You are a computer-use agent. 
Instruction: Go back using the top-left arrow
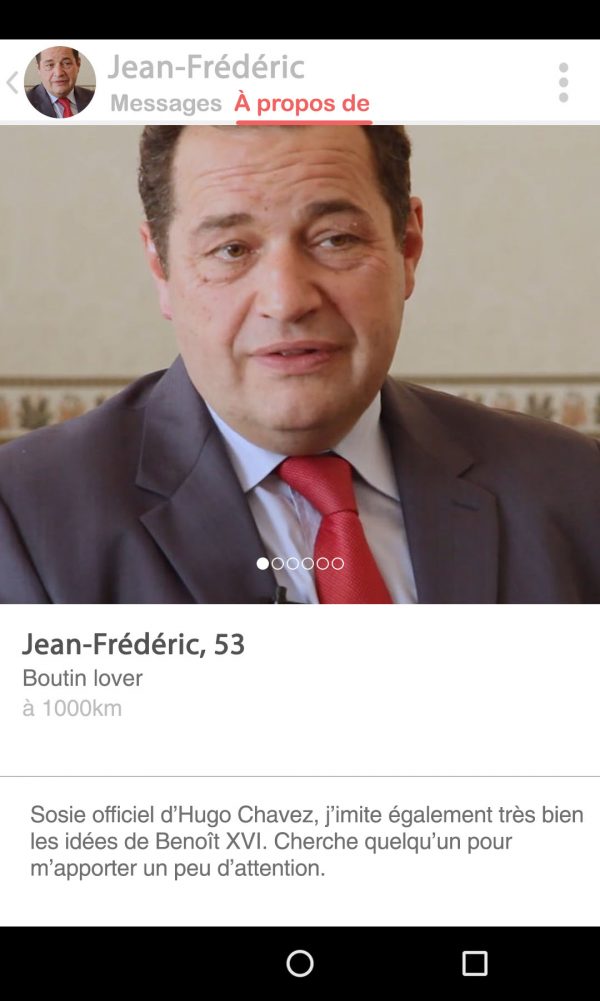[12, 82]
